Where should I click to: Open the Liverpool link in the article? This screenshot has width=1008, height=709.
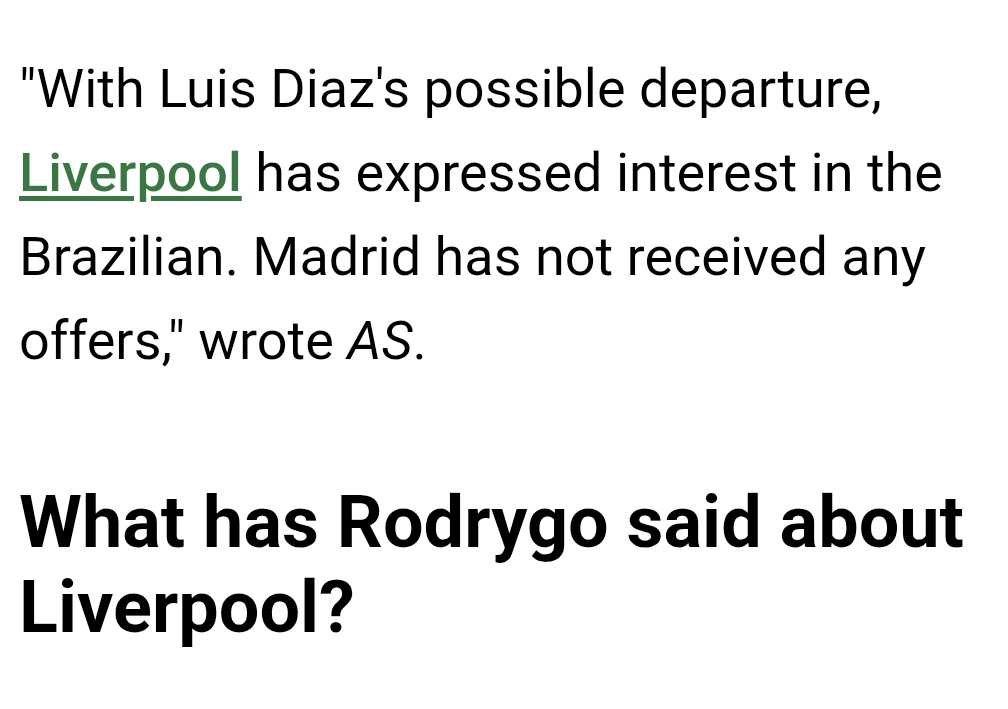pyautogui.click(x=130, y=174)
